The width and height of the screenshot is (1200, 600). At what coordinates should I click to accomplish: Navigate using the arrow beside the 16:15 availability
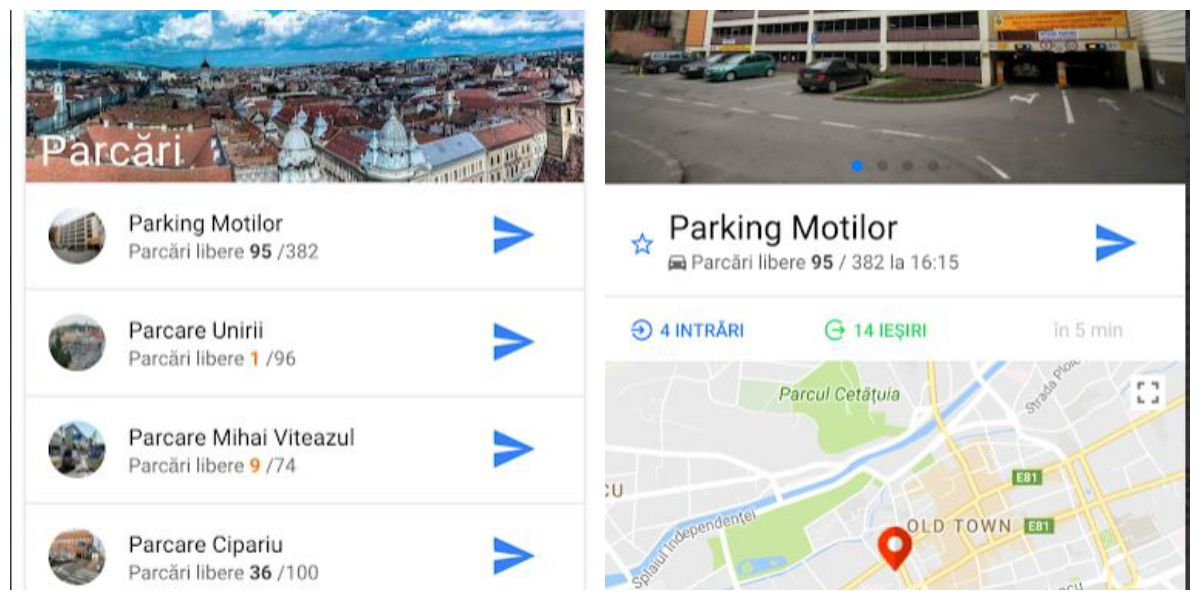point(1115,243)
